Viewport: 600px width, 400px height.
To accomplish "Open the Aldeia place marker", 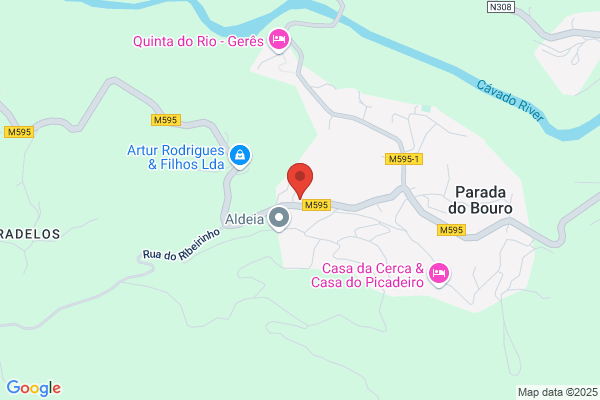I will [x=279, y=218].
